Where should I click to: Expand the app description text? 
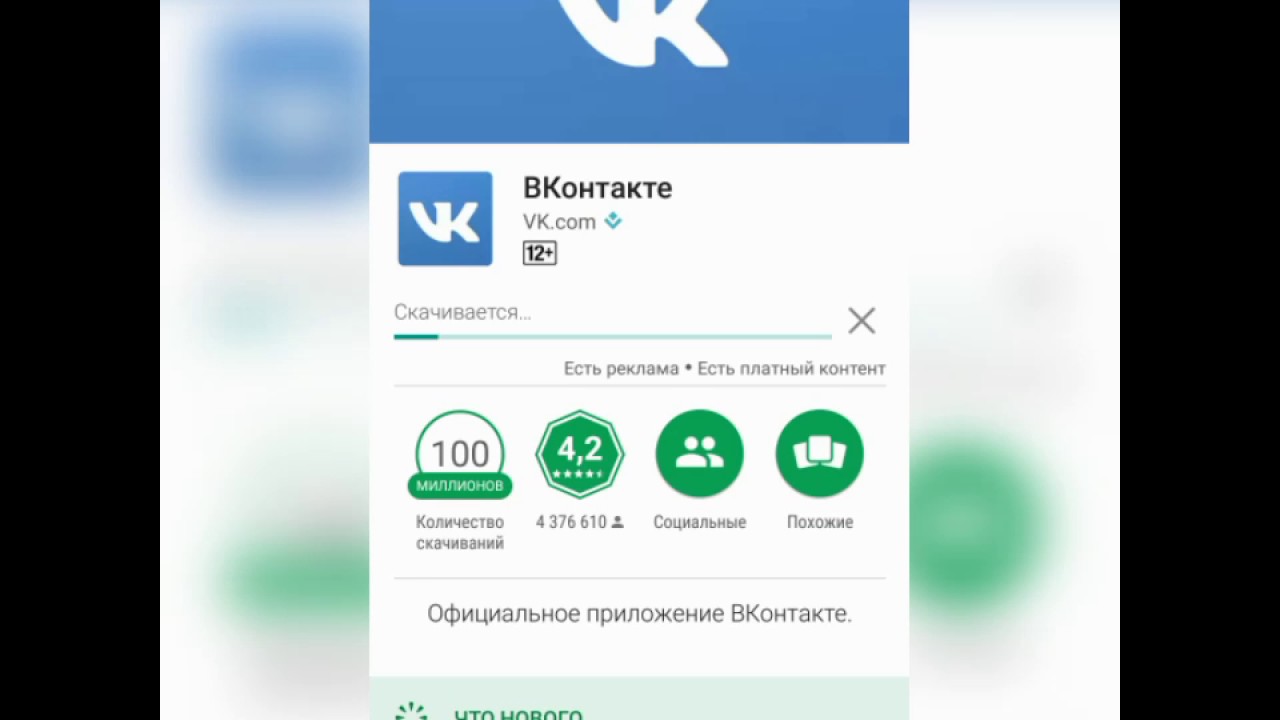click(x=640, y=614)
